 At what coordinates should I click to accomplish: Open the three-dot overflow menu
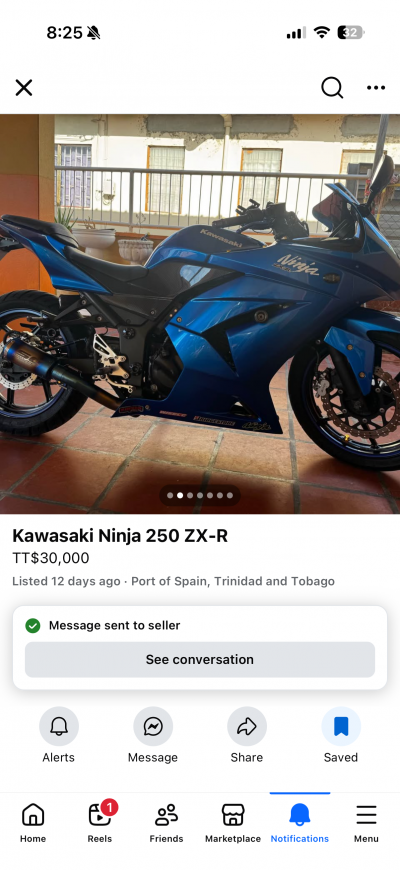(376, 88)
